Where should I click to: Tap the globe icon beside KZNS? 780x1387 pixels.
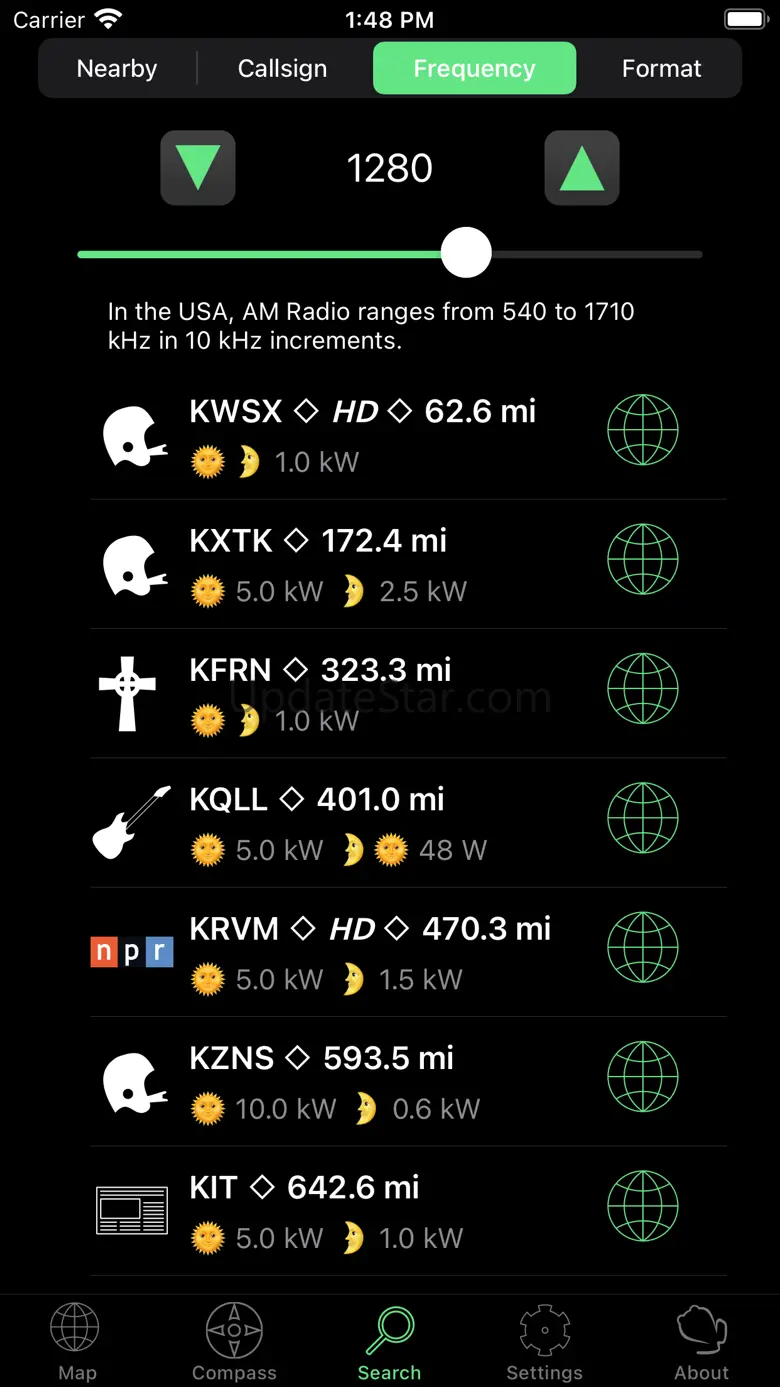[643, 1077]
